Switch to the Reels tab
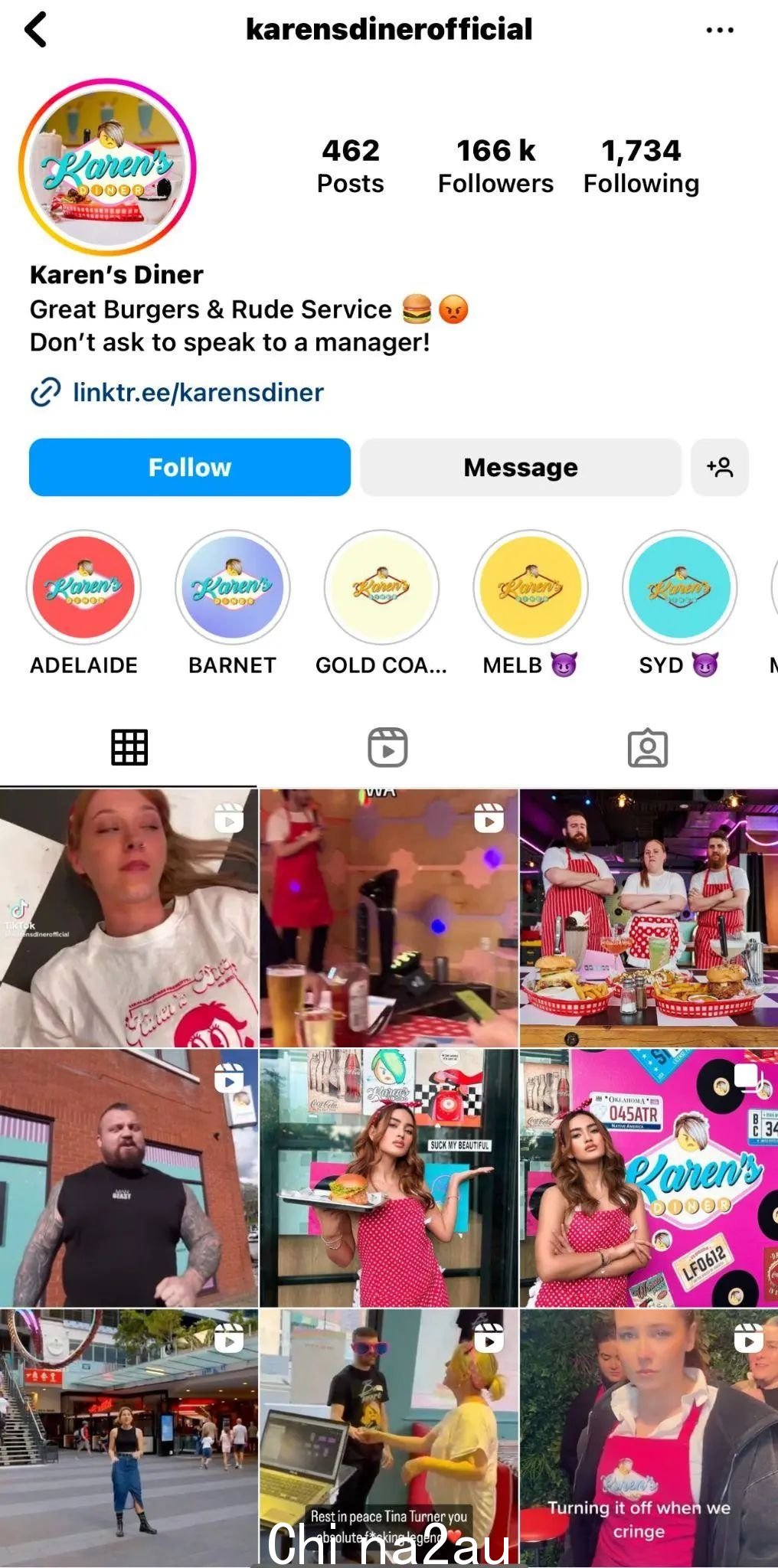Viewport: 778px width, 1568px height. coord(387,747)
